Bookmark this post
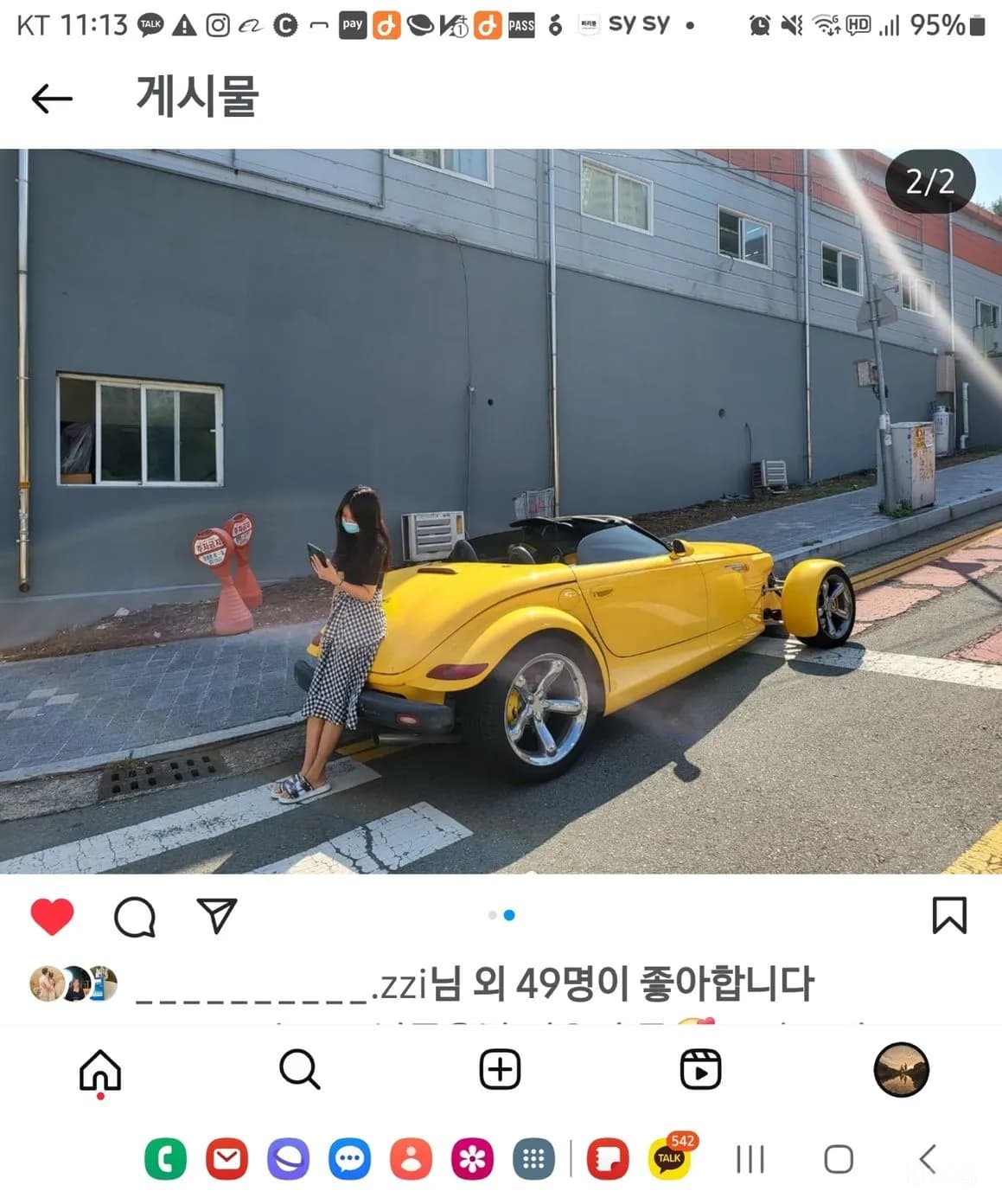This screenshot has width=1002, height=1204. [948, 915]
